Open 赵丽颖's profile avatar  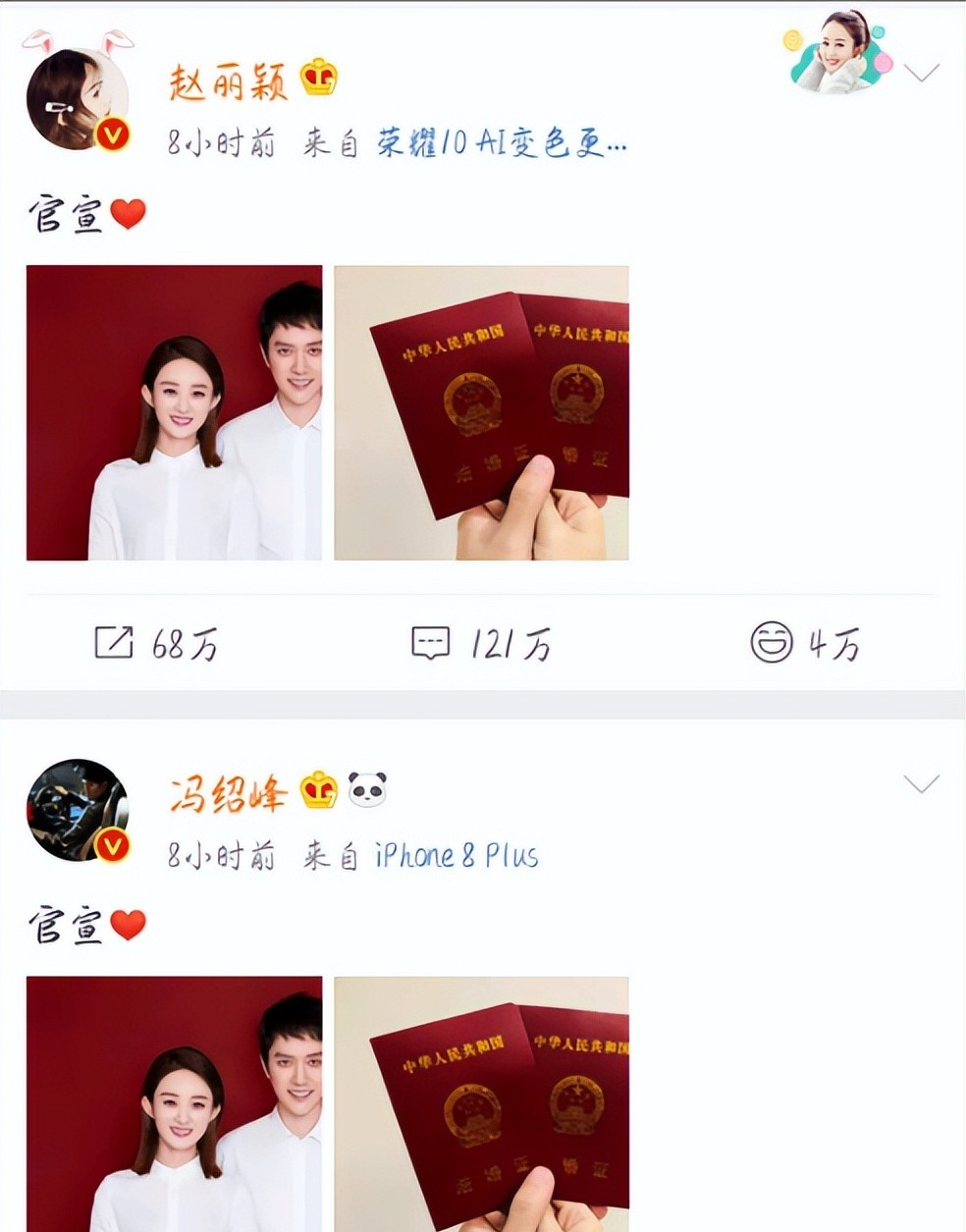pyautogui.click(x=79, y=98)
